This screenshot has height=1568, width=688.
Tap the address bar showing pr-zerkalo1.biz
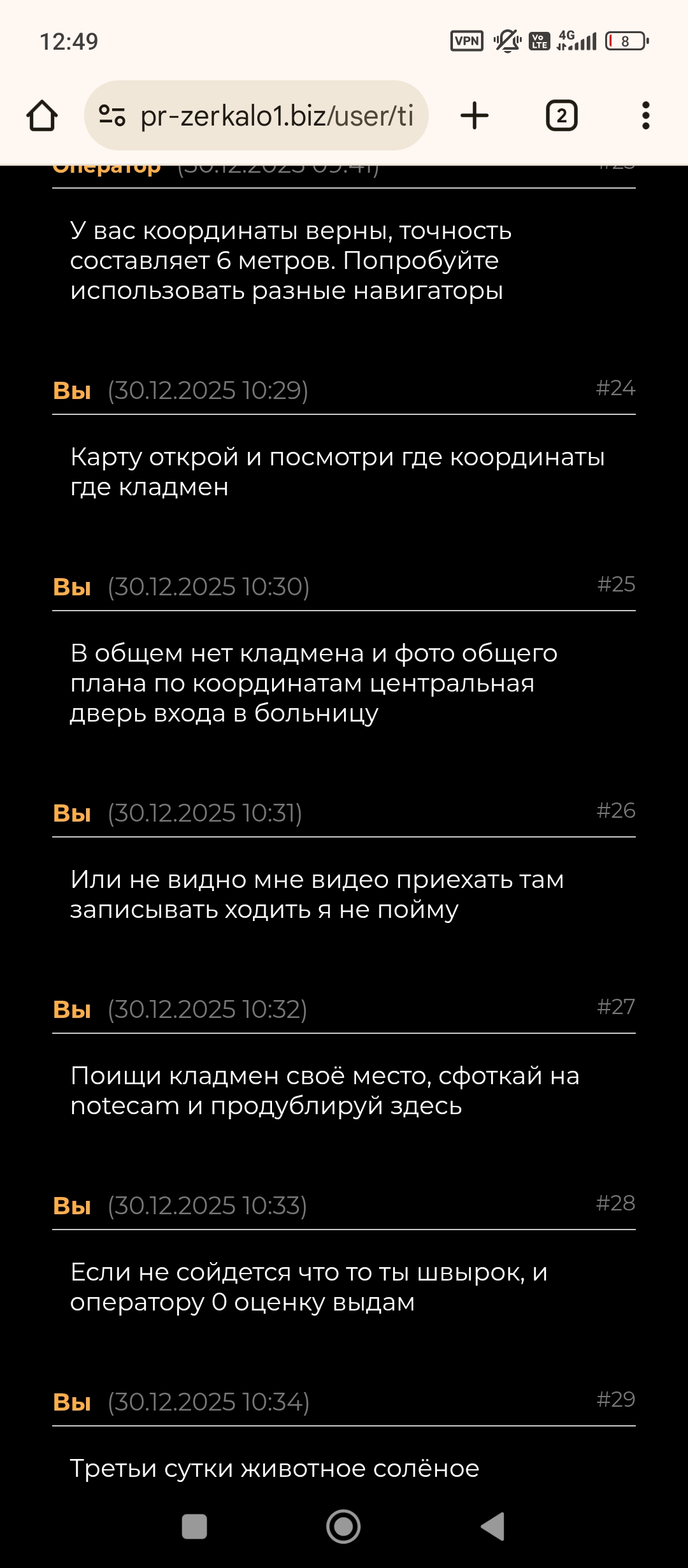coord(276,116)
